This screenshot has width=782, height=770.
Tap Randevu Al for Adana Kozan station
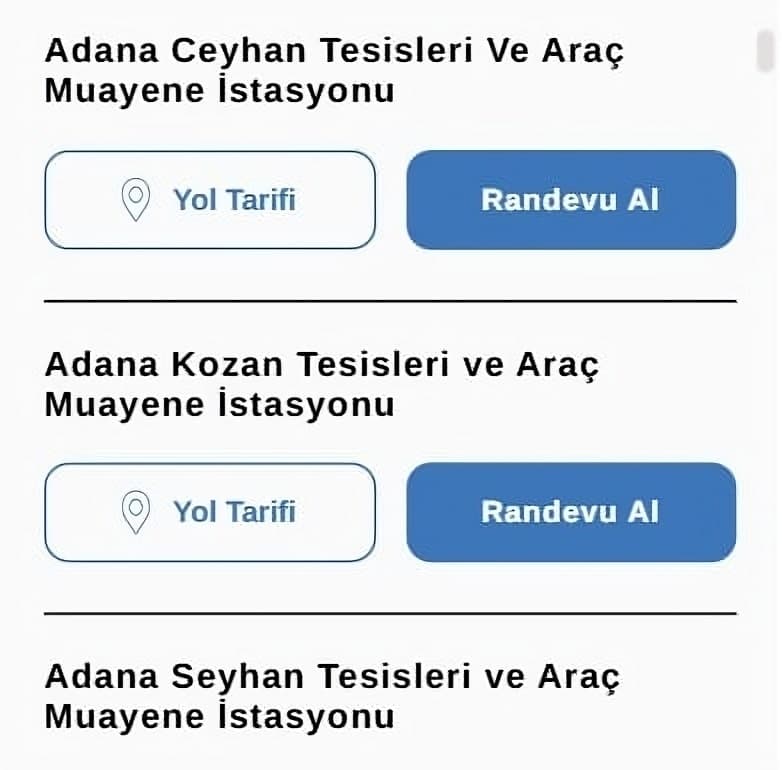[x=571, y=512]
